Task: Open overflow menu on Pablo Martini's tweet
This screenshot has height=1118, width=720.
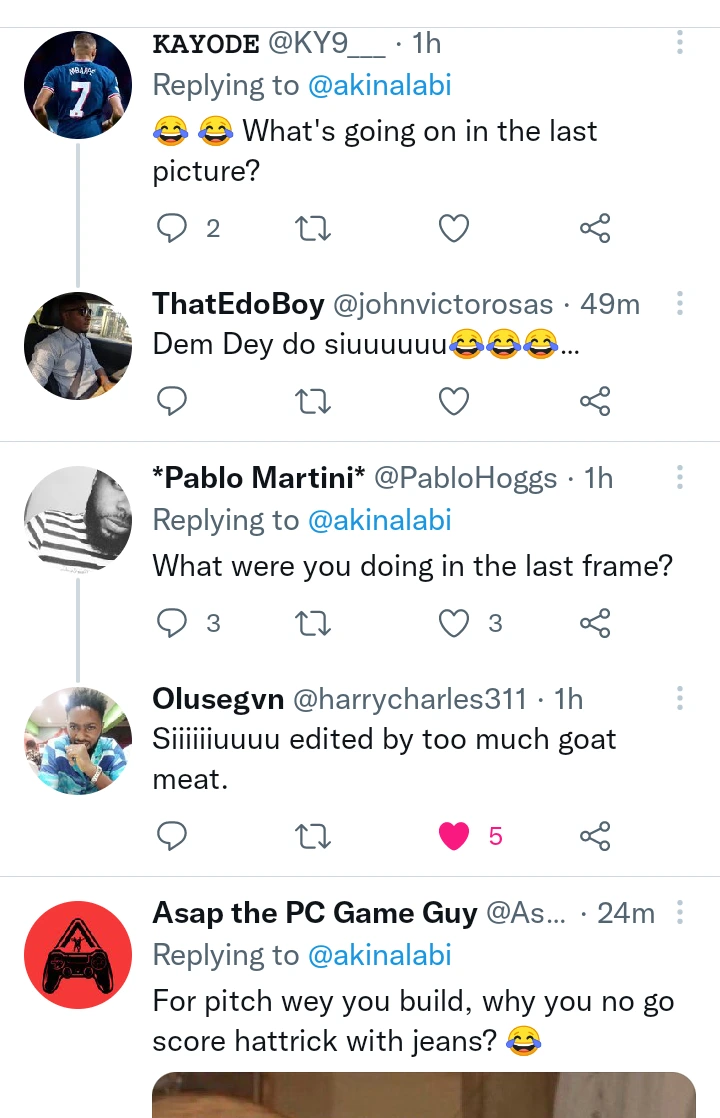Action: click(680, 477)
